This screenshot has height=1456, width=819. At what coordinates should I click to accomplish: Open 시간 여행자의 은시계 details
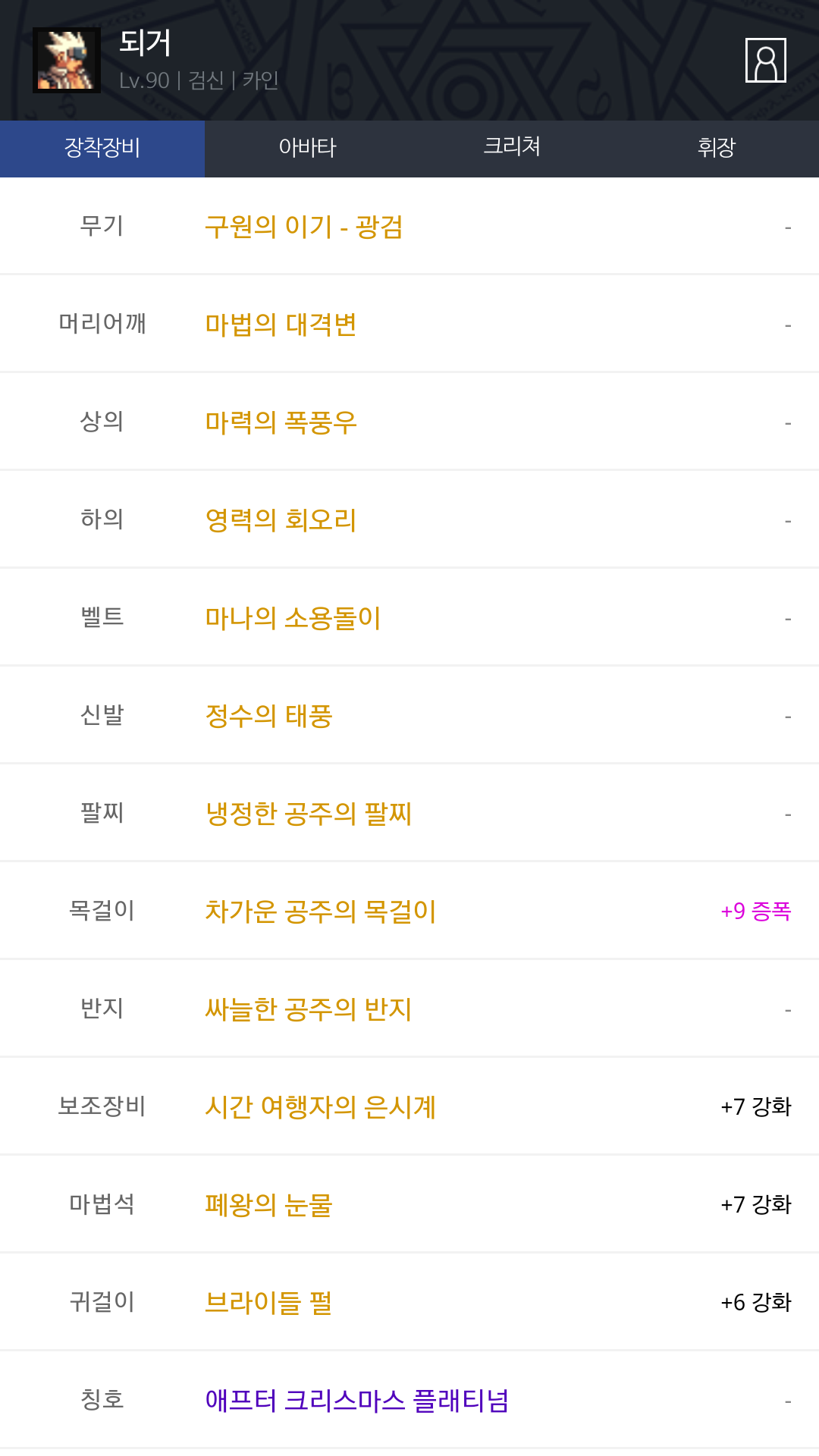click(320, 1107)
